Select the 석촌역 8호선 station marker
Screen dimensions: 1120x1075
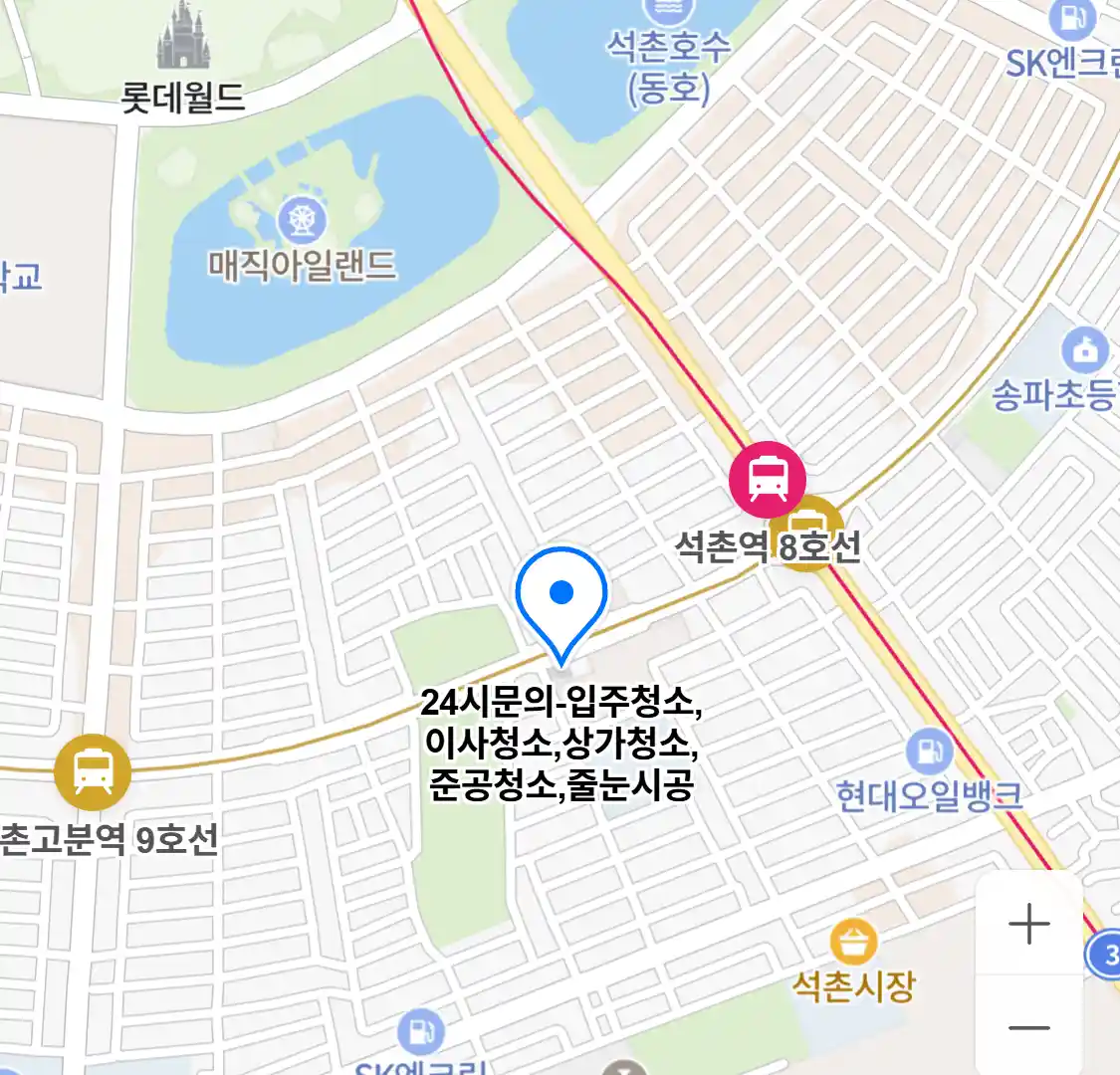(x=767, y=479)
